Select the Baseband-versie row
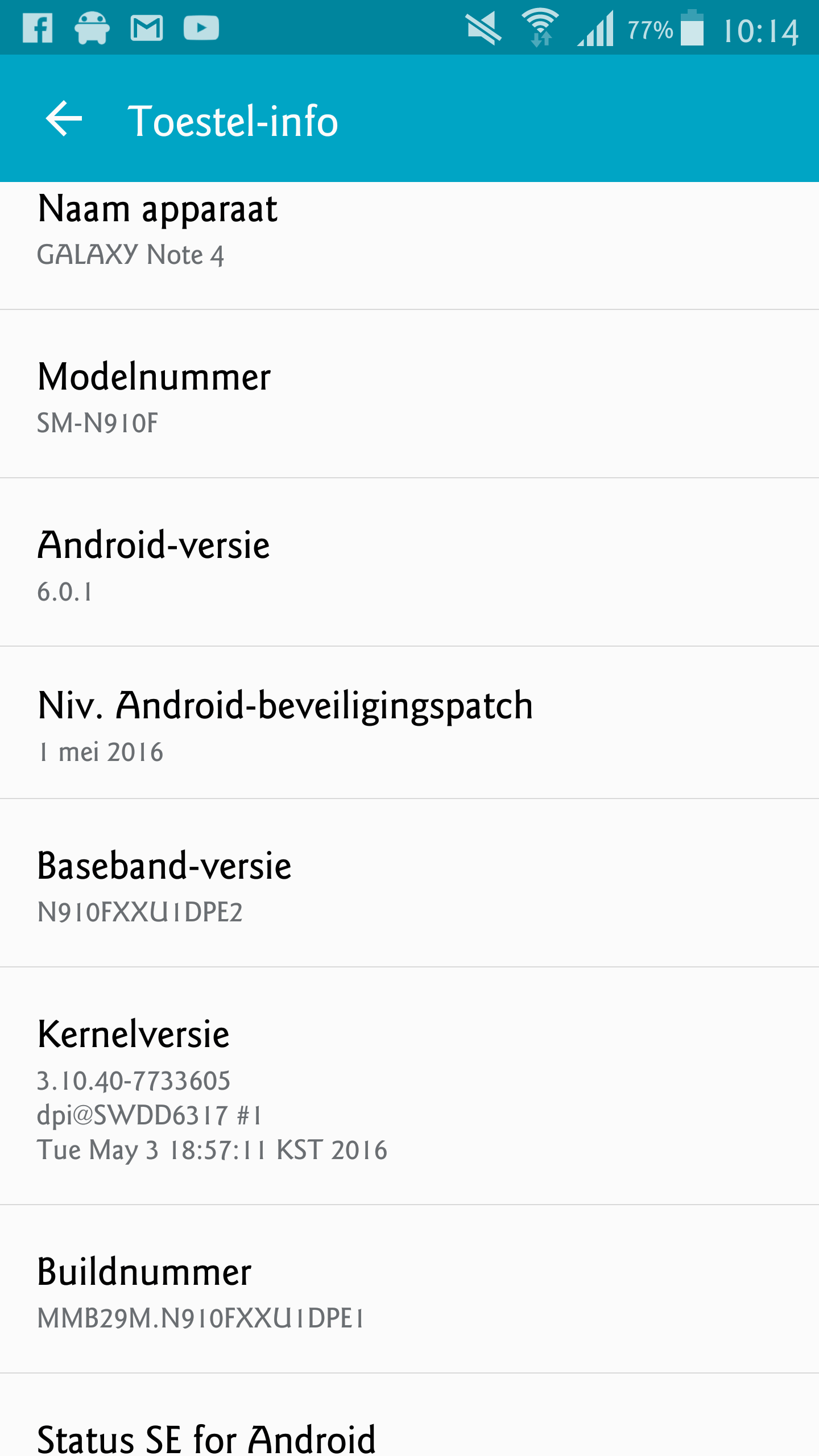This screenshot has height=1456, width=819. point(409,883)
